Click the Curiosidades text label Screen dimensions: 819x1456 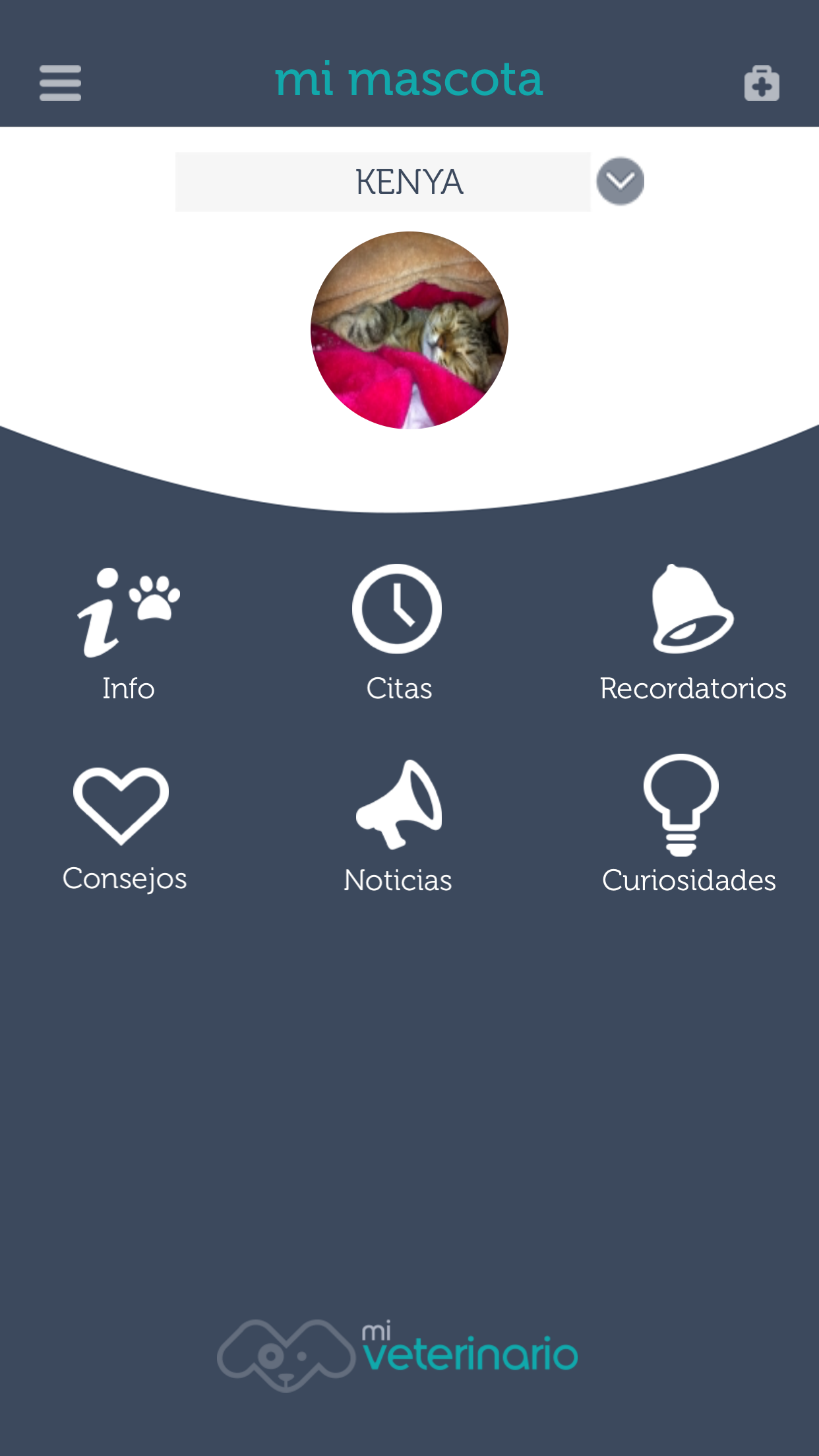689,879
